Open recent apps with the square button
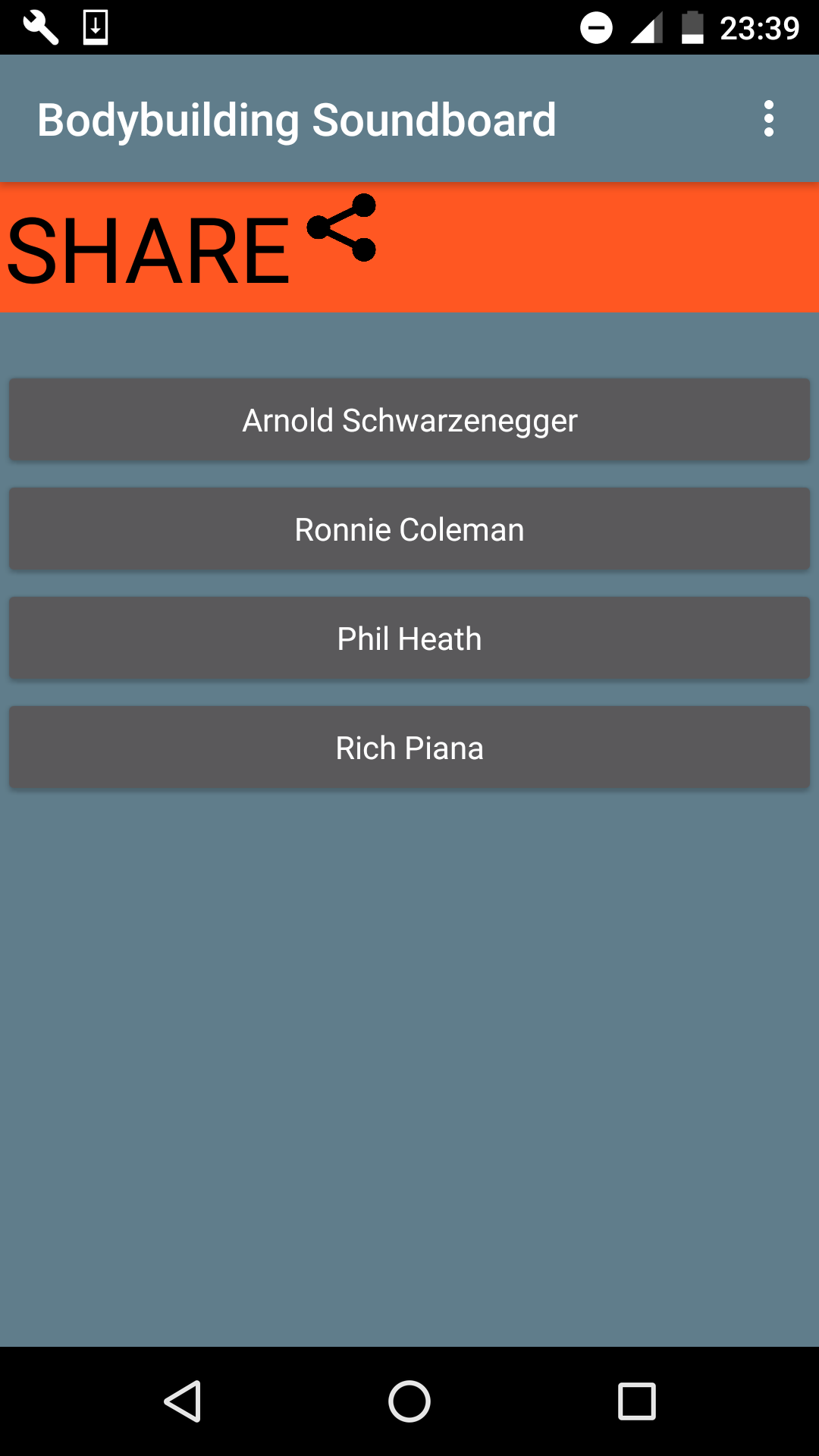819x1456 pixels. (637, 1401)
